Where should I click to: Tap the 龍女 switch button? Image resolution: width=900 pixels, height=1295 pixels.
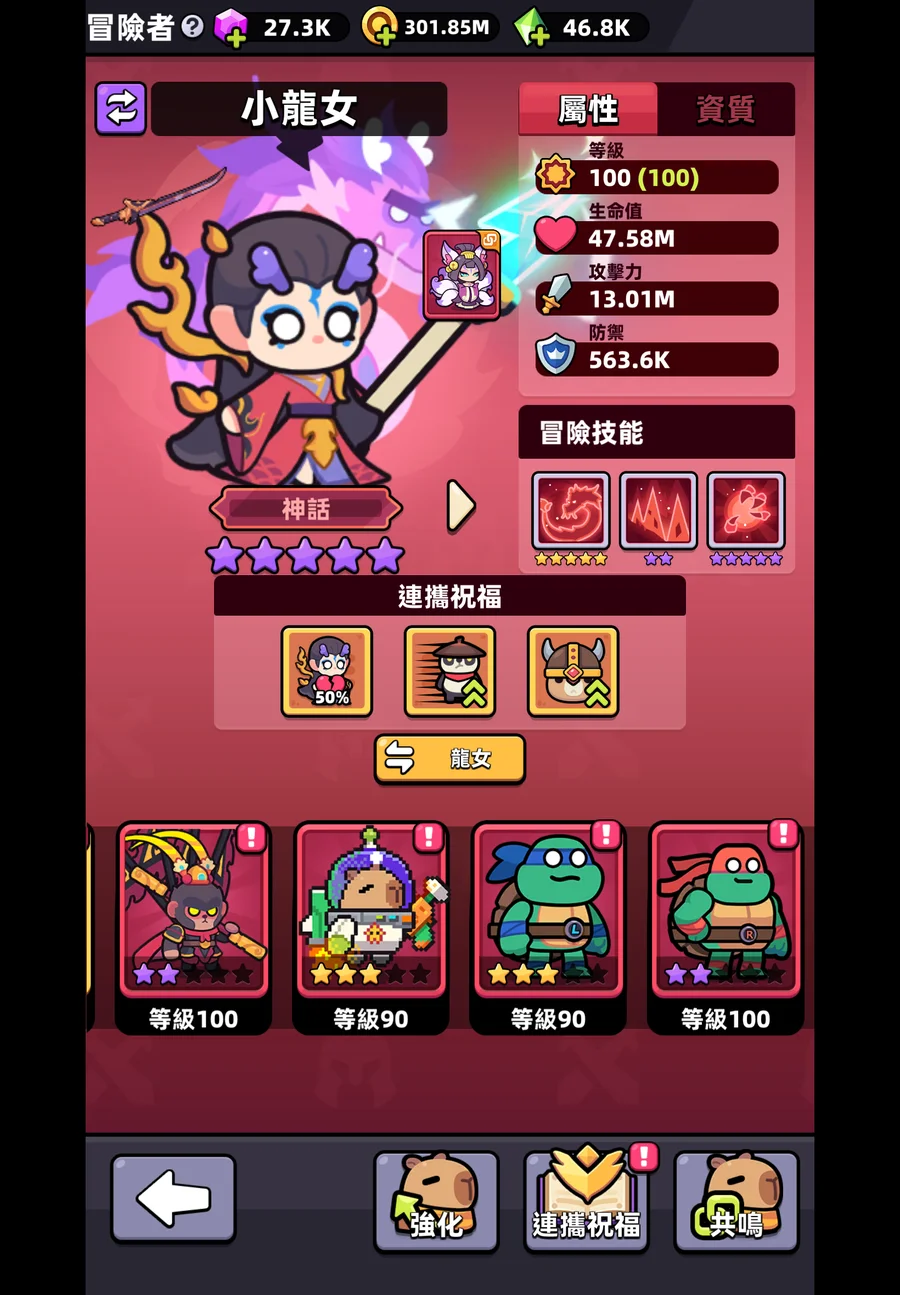point(450,759)
